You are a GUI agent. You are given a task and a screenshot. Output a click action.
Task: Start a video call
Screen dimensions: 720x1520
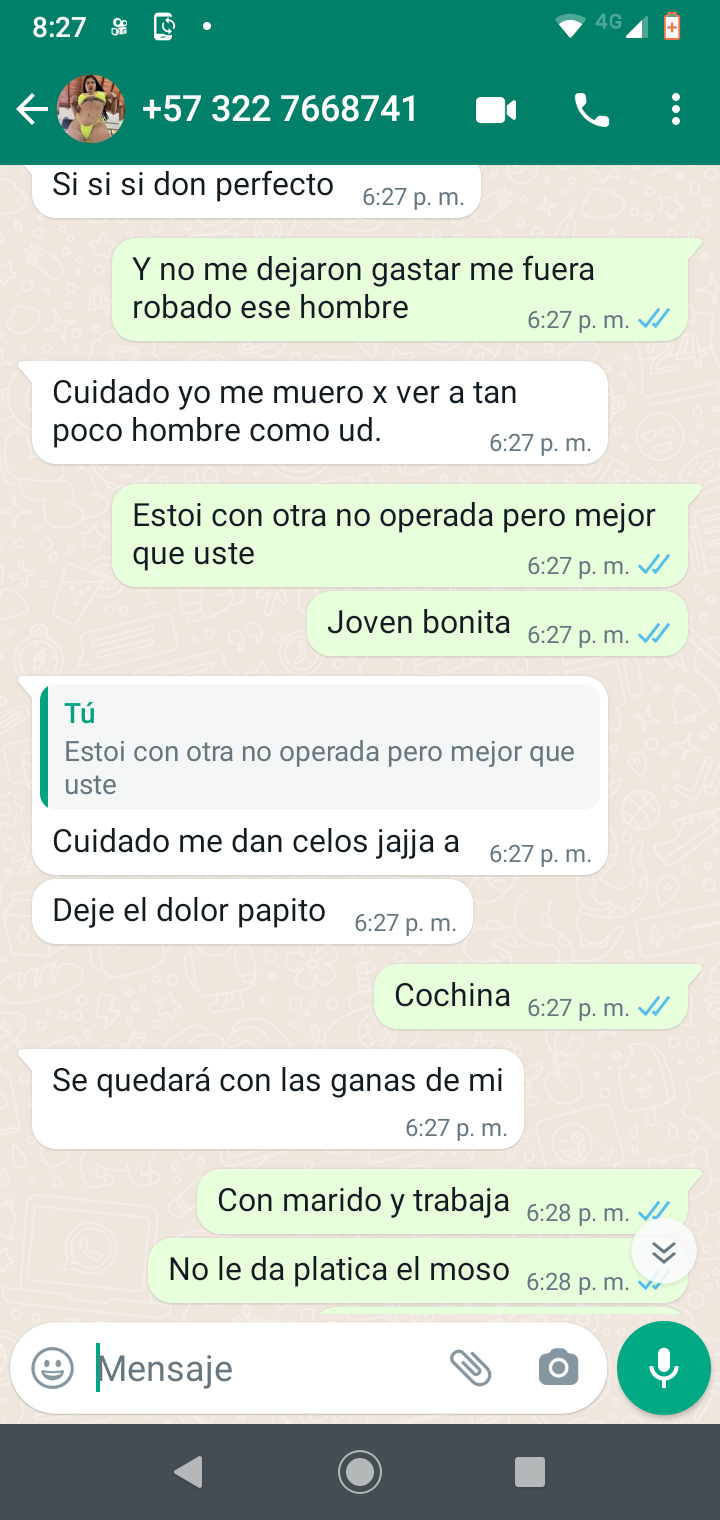496,110
